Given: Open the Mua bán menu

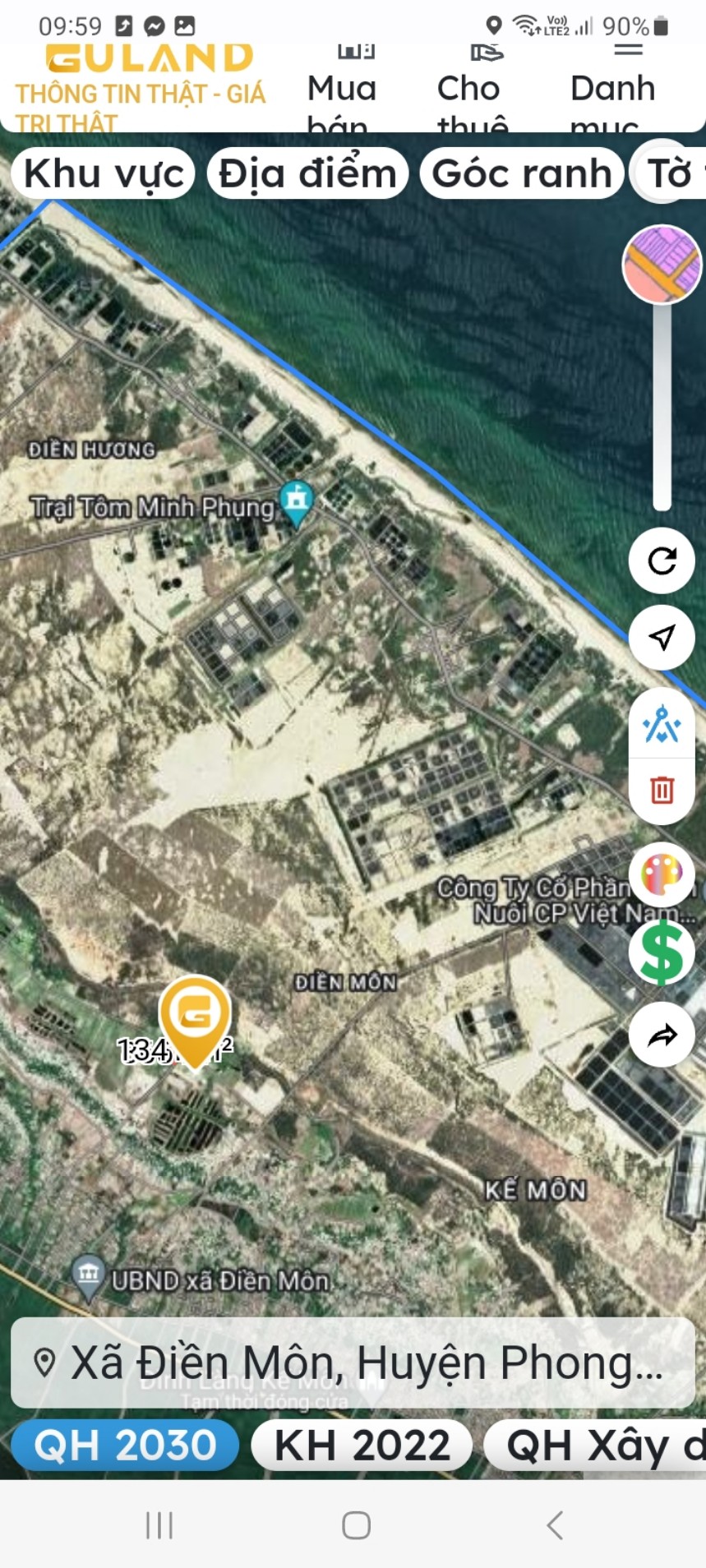Looking at the screenshot, I should coord(342,90).
